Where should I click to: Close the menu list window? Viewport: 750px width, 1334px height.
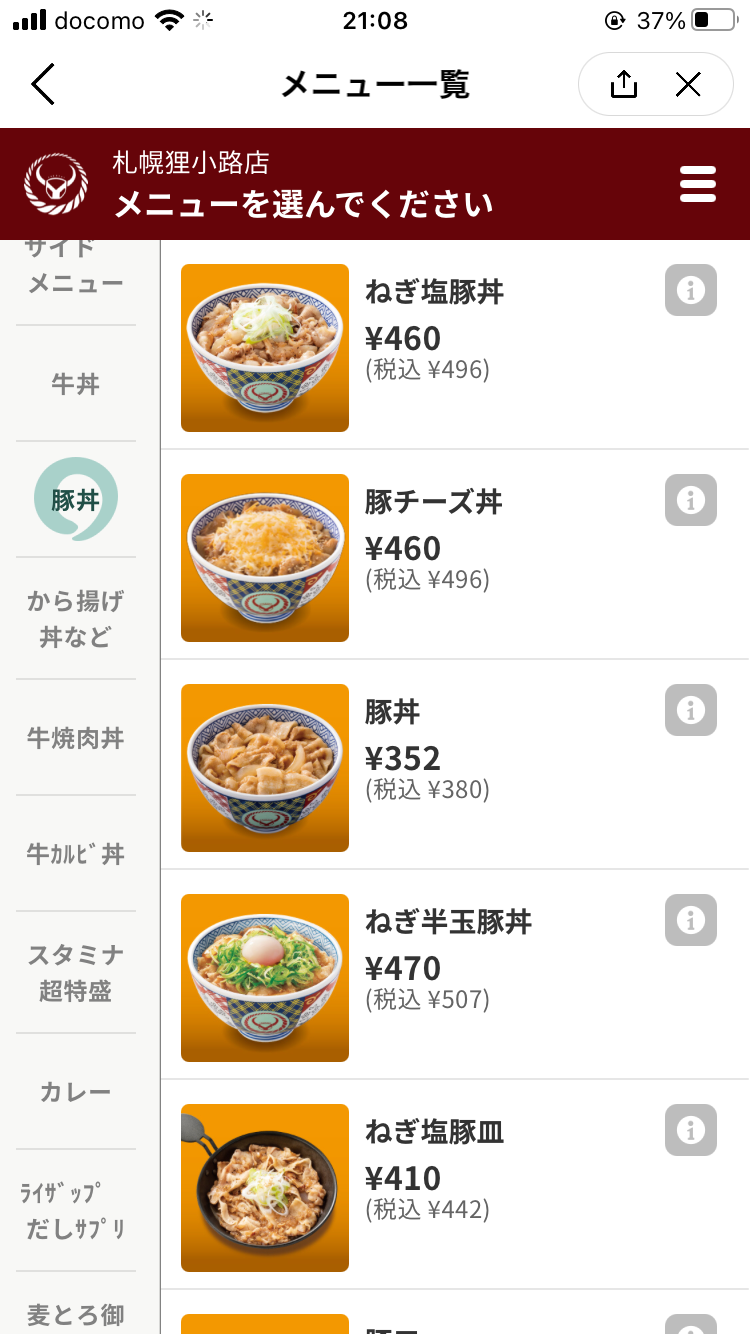[688, 85]
